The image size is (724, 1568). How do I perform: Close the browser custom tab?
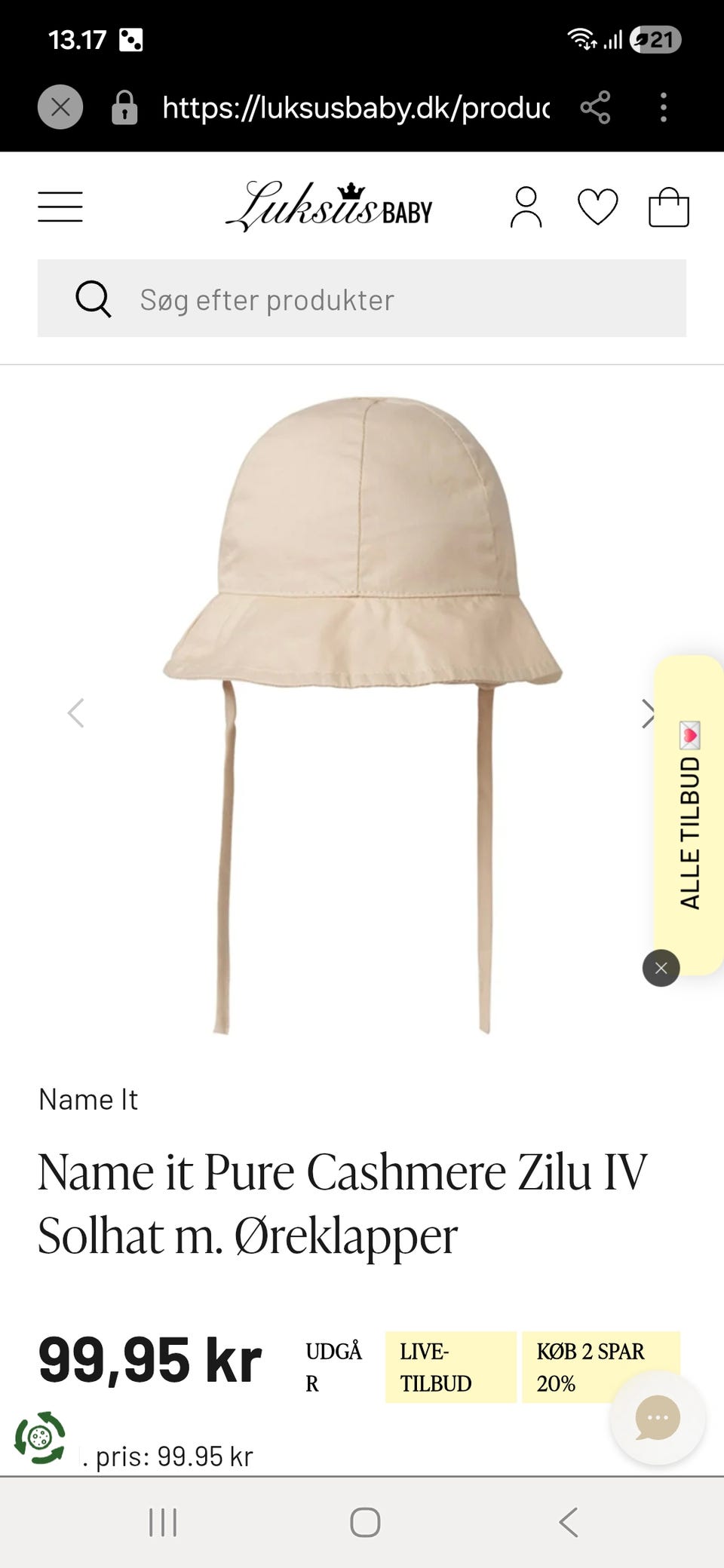pyautogui.click(x=60, y=108)
